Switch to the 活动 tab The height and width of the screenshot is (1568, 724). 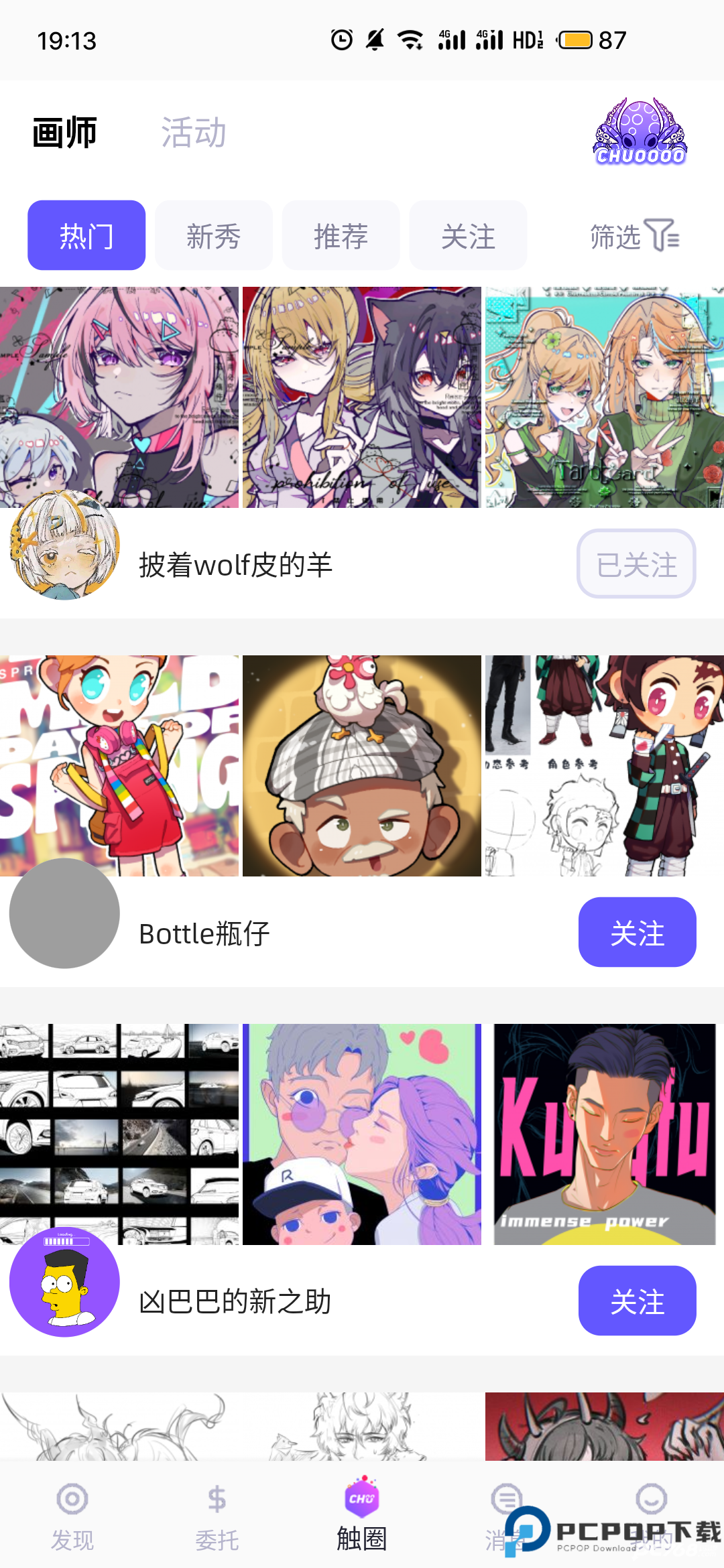tap(193, 132)
